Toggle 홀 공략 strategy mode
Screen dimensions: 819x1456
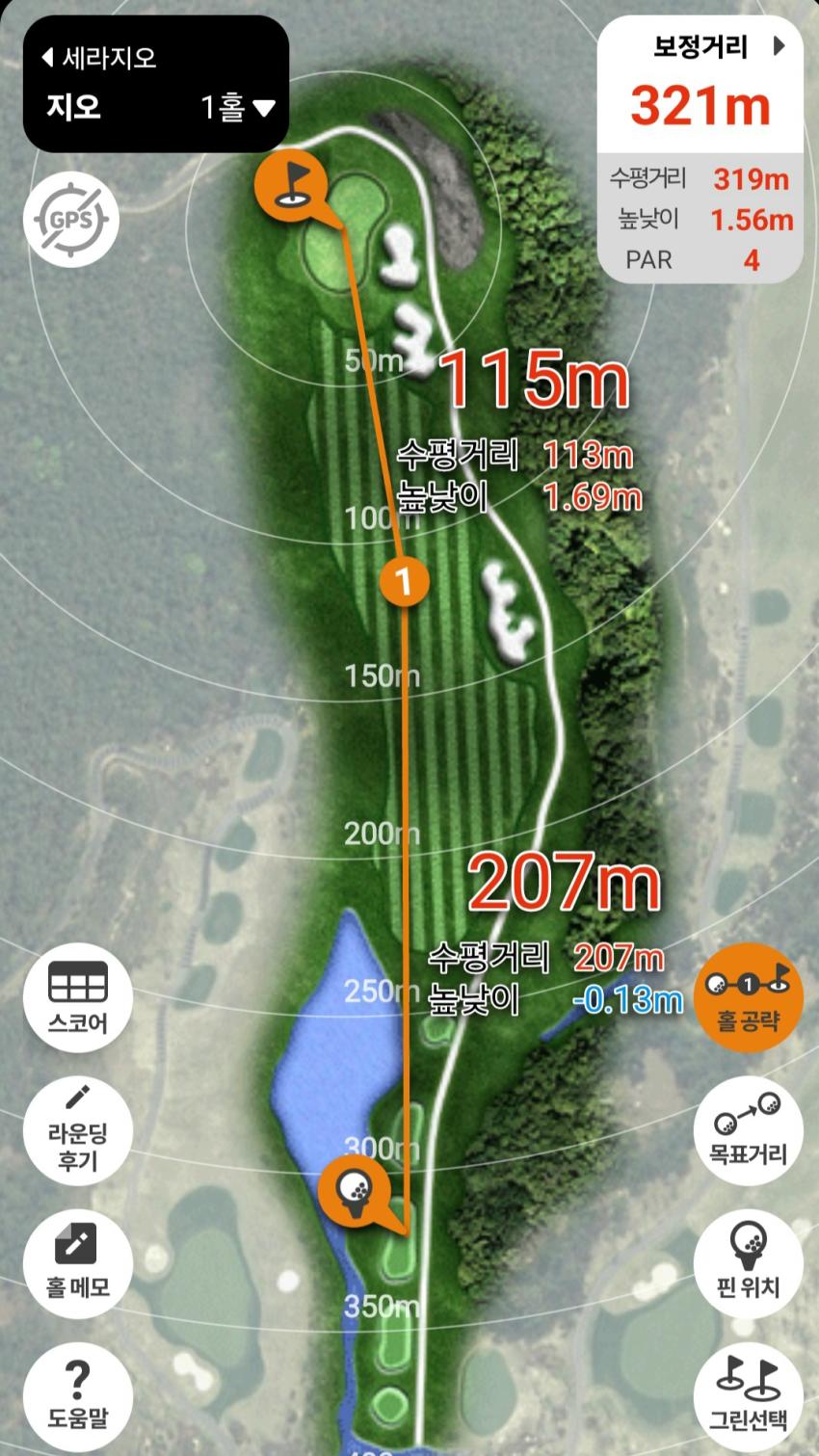pyautogui.click(x=748, y=997)
